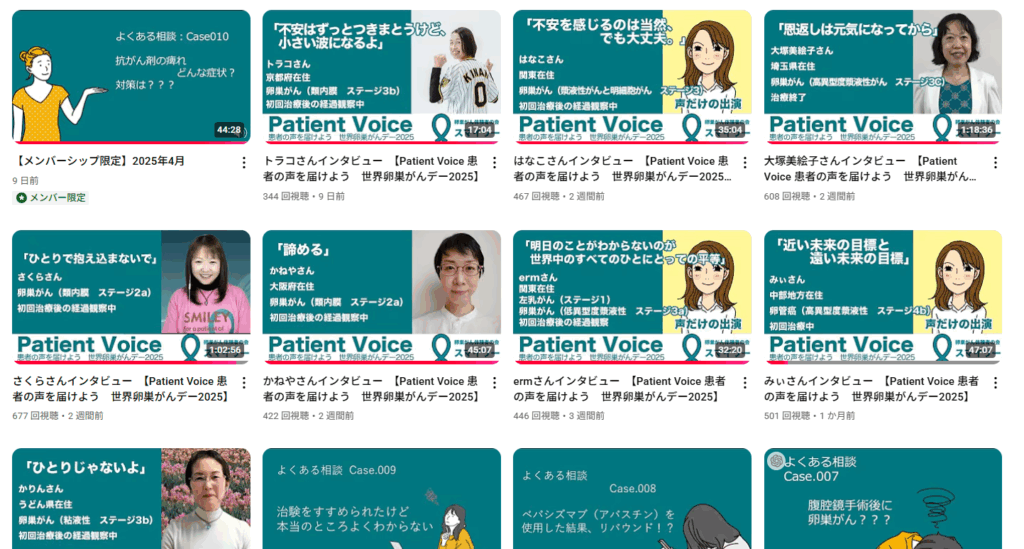
Task: Open overflow menu for みぃさんインタビュー
Action: click(996, 382)
